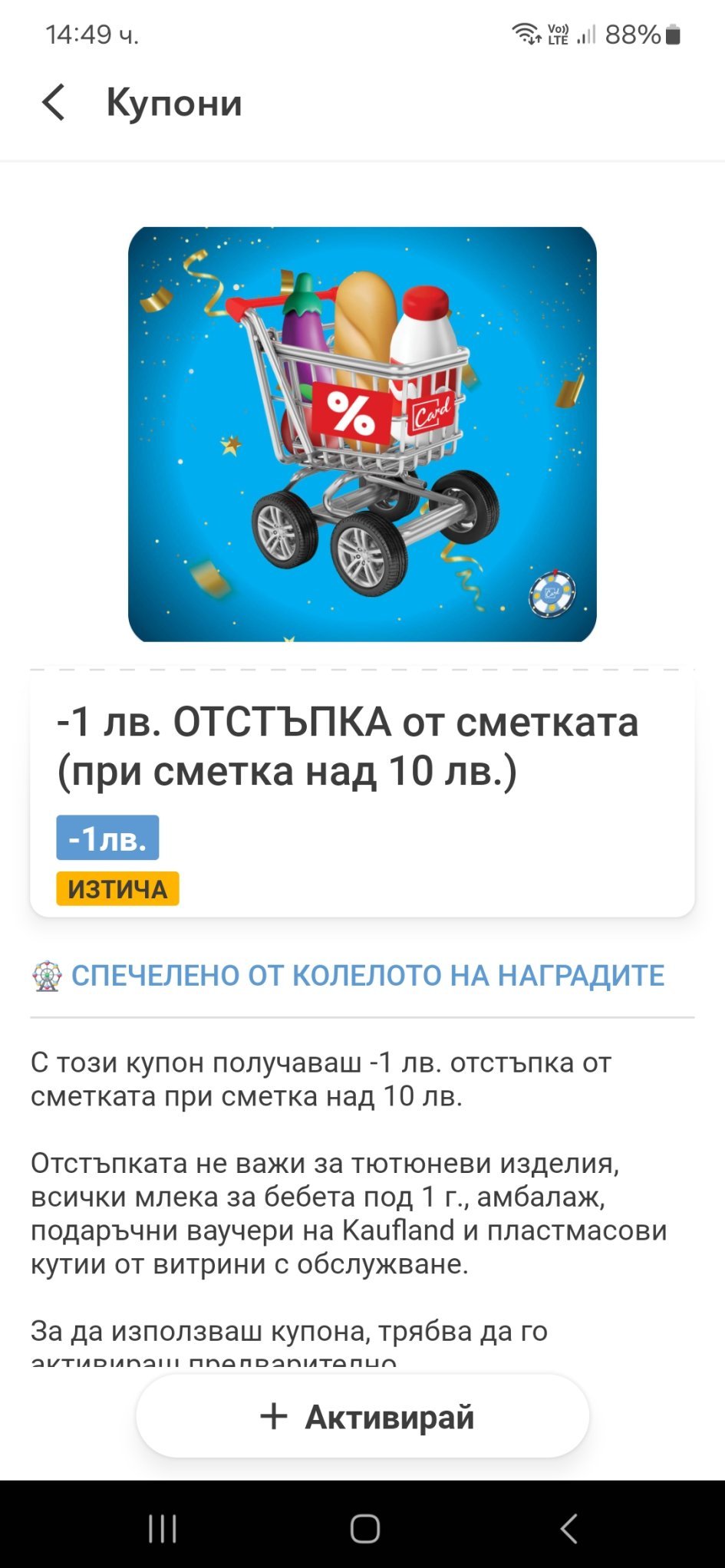Activate the coupon with the Активирай button
725x1568 pixels.
362,1416
